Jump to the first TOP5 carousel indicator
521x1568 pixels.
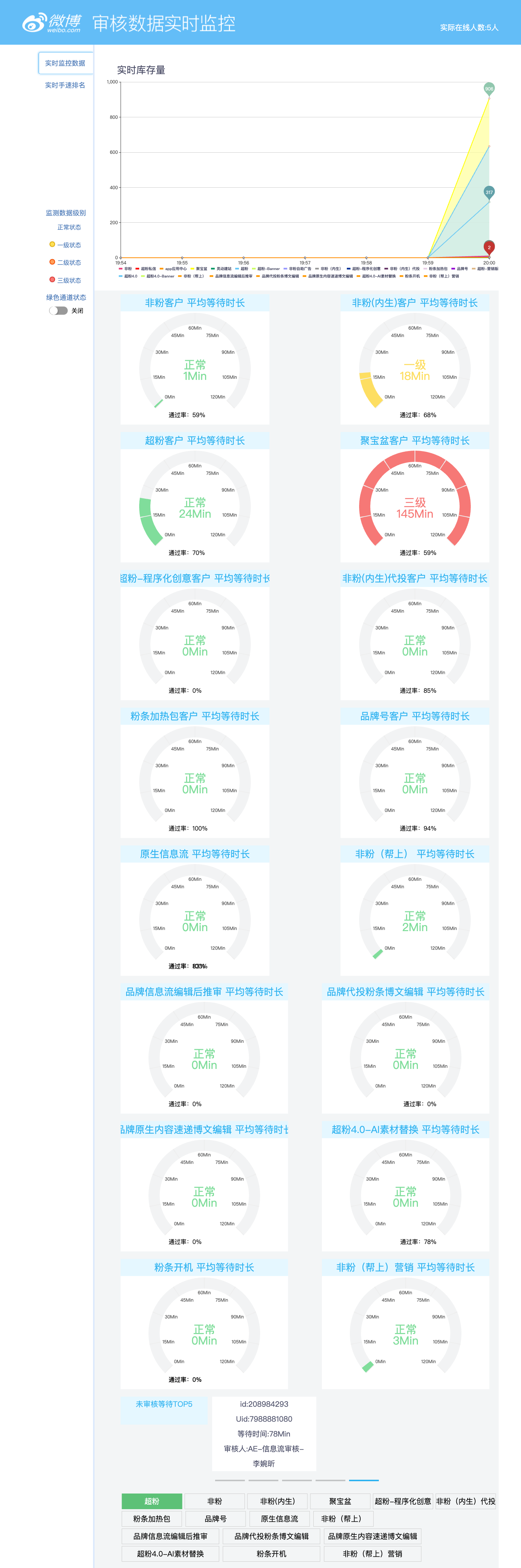click(x=230, y=1480)
